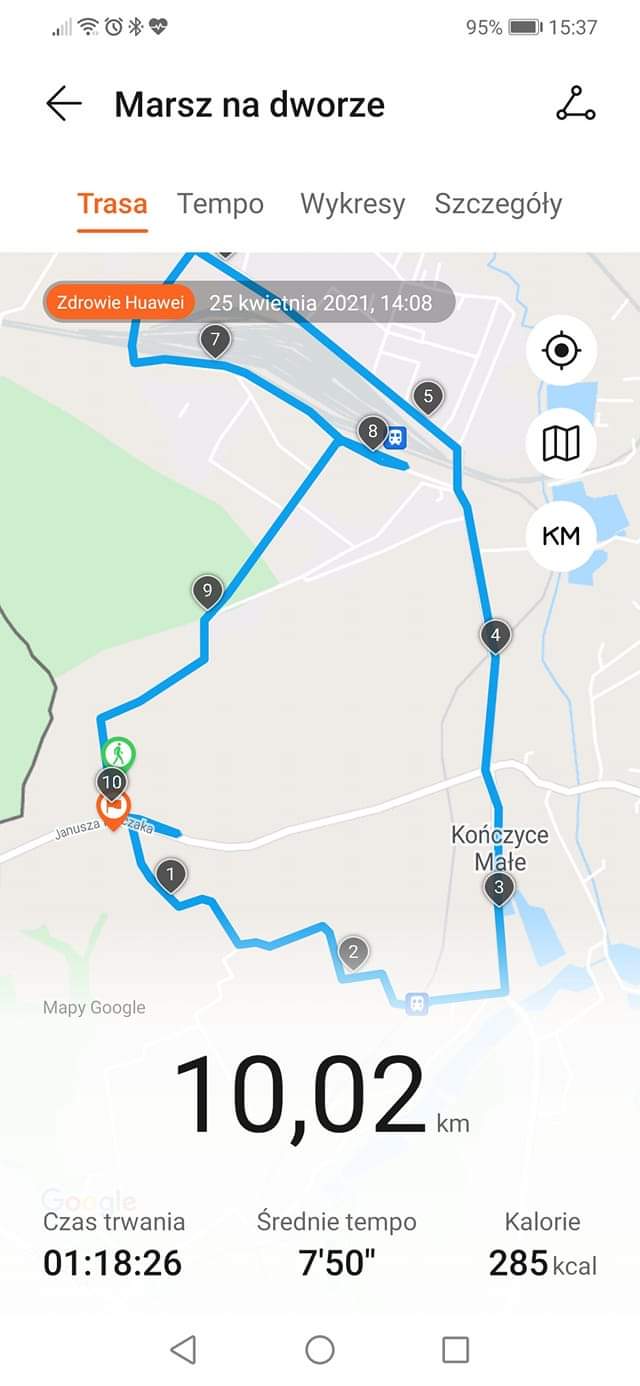
Task: Change the map type
Action: click(561, 443)
